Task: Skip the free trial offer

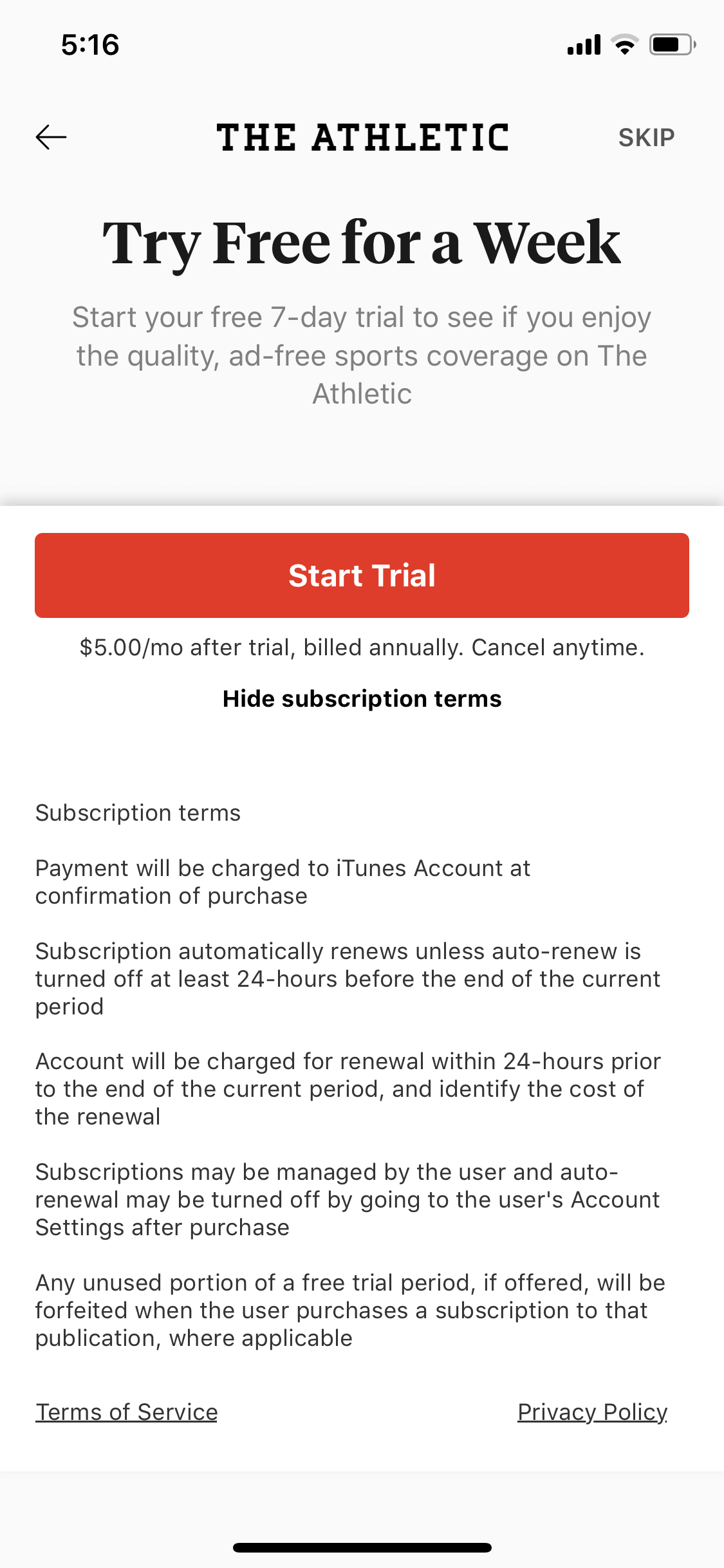Action: pyautogui.click(x=646, y=137)
